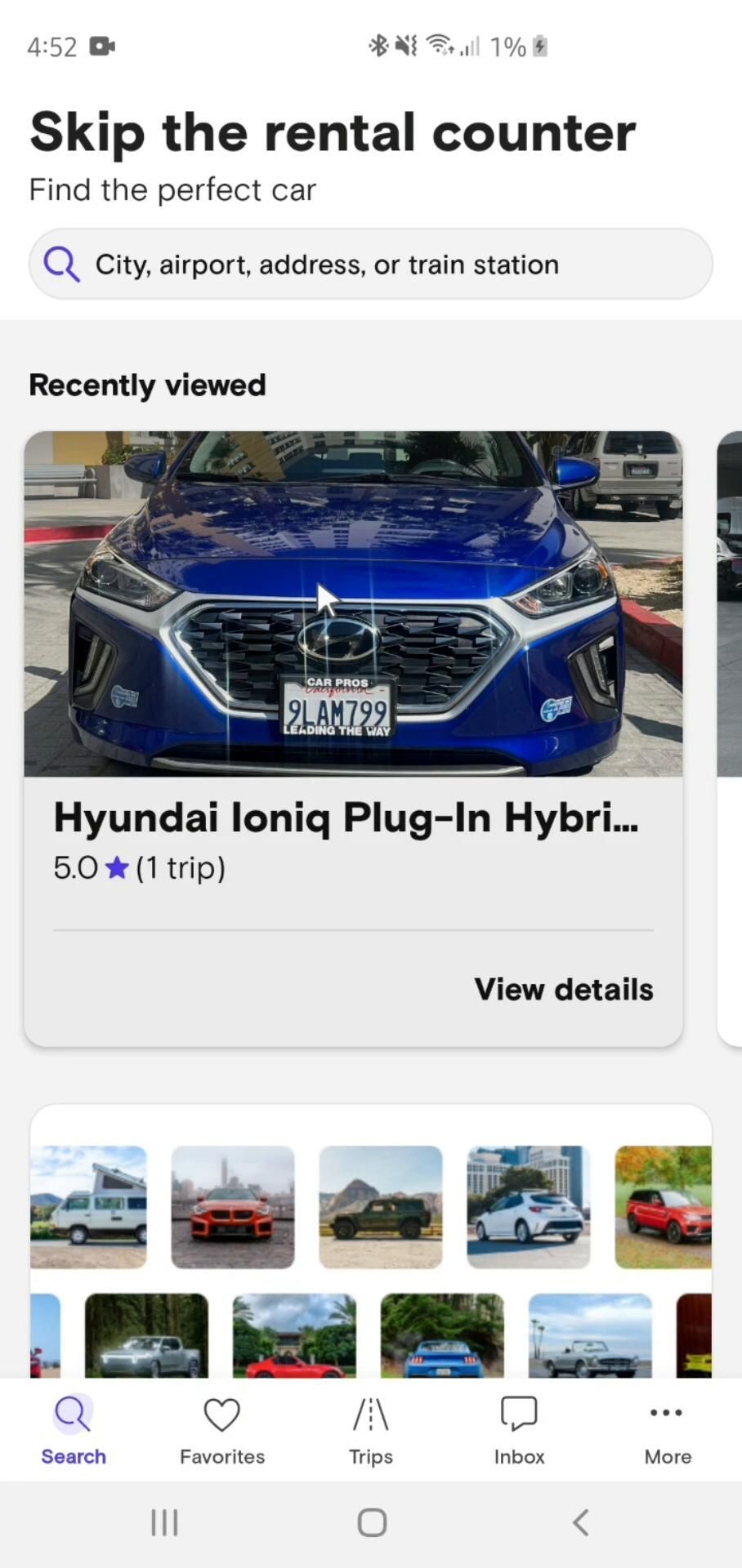Tap the city, airport, address search field

pos(370,264)
